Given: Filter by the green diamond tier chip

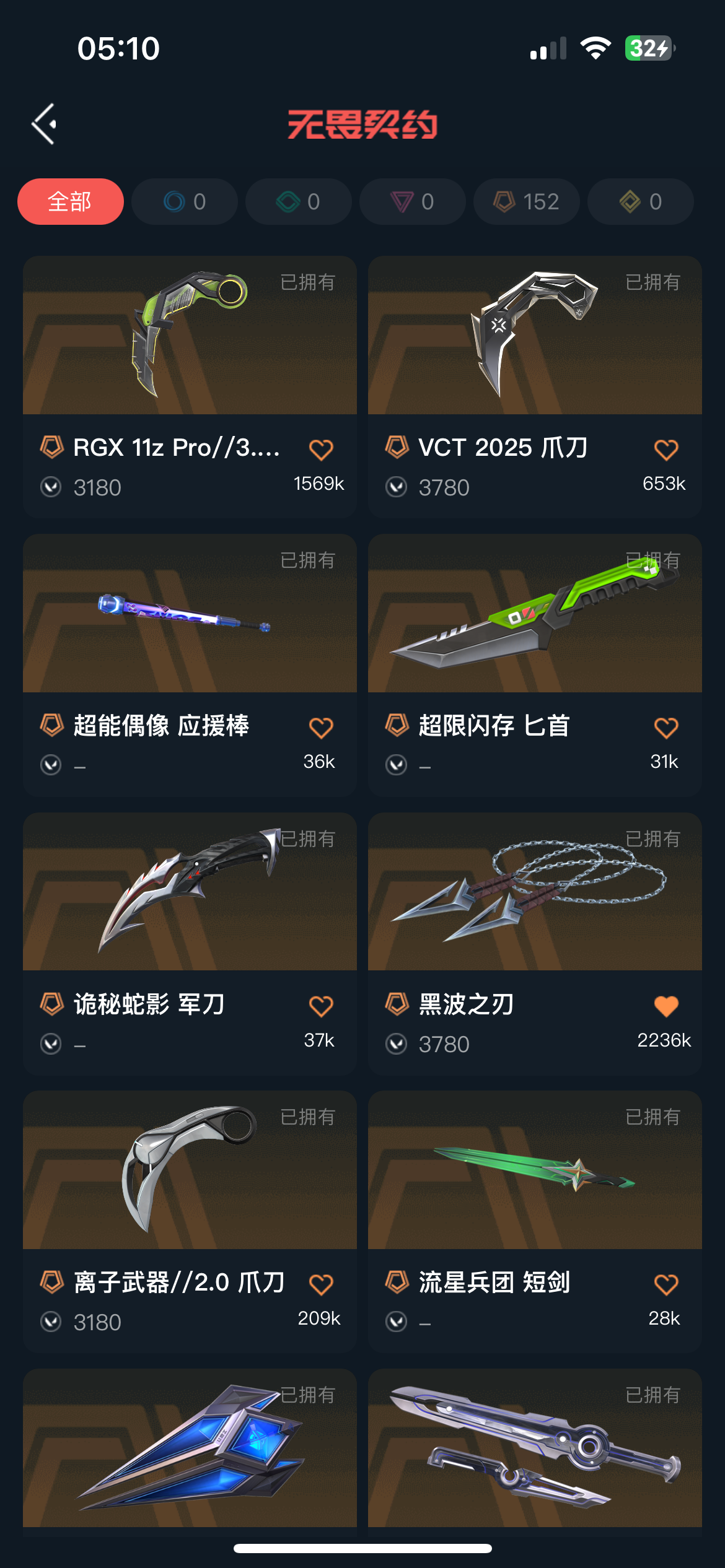Looking at the screenshot, I should pos(299,202).
